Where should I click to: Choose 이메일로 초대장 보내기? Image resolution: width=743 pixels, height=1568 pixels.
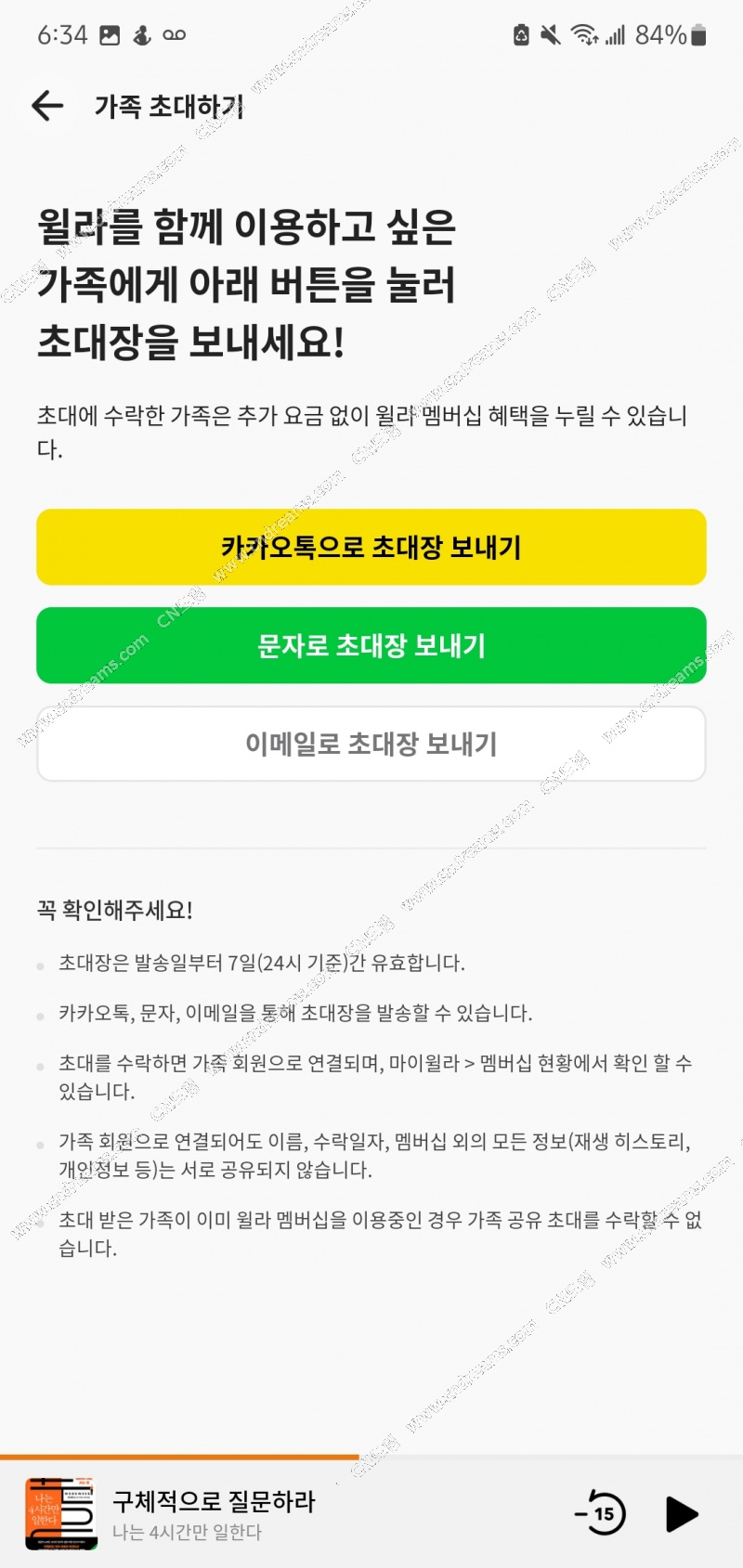pos(371,744)
